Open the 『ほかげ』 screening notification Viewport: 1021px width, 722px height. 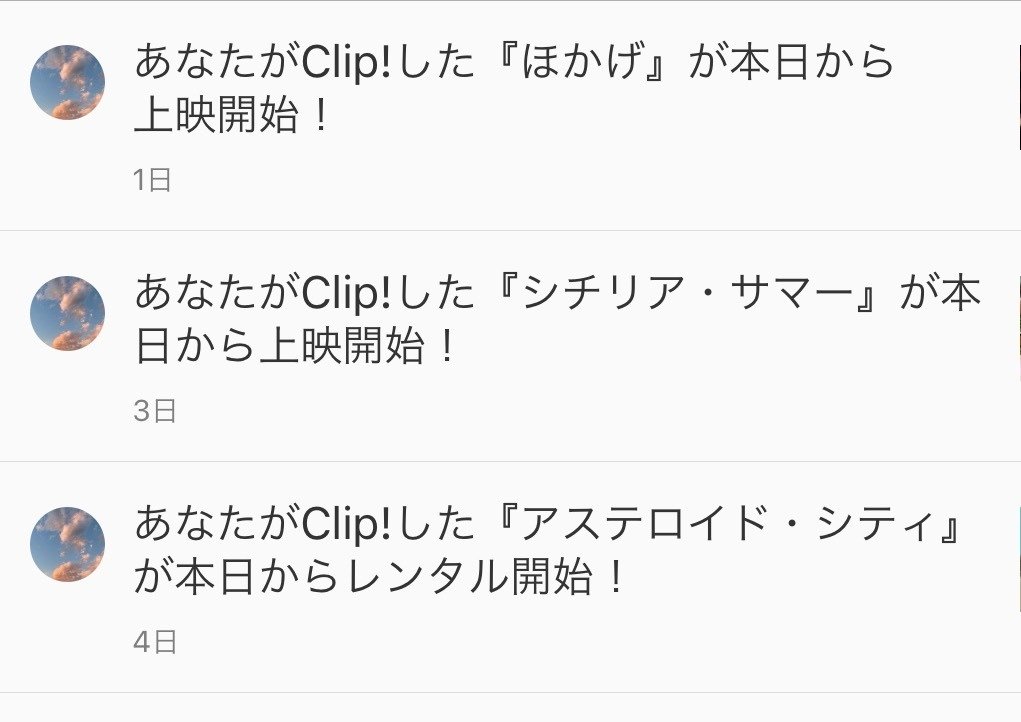[x=514, y=90]
